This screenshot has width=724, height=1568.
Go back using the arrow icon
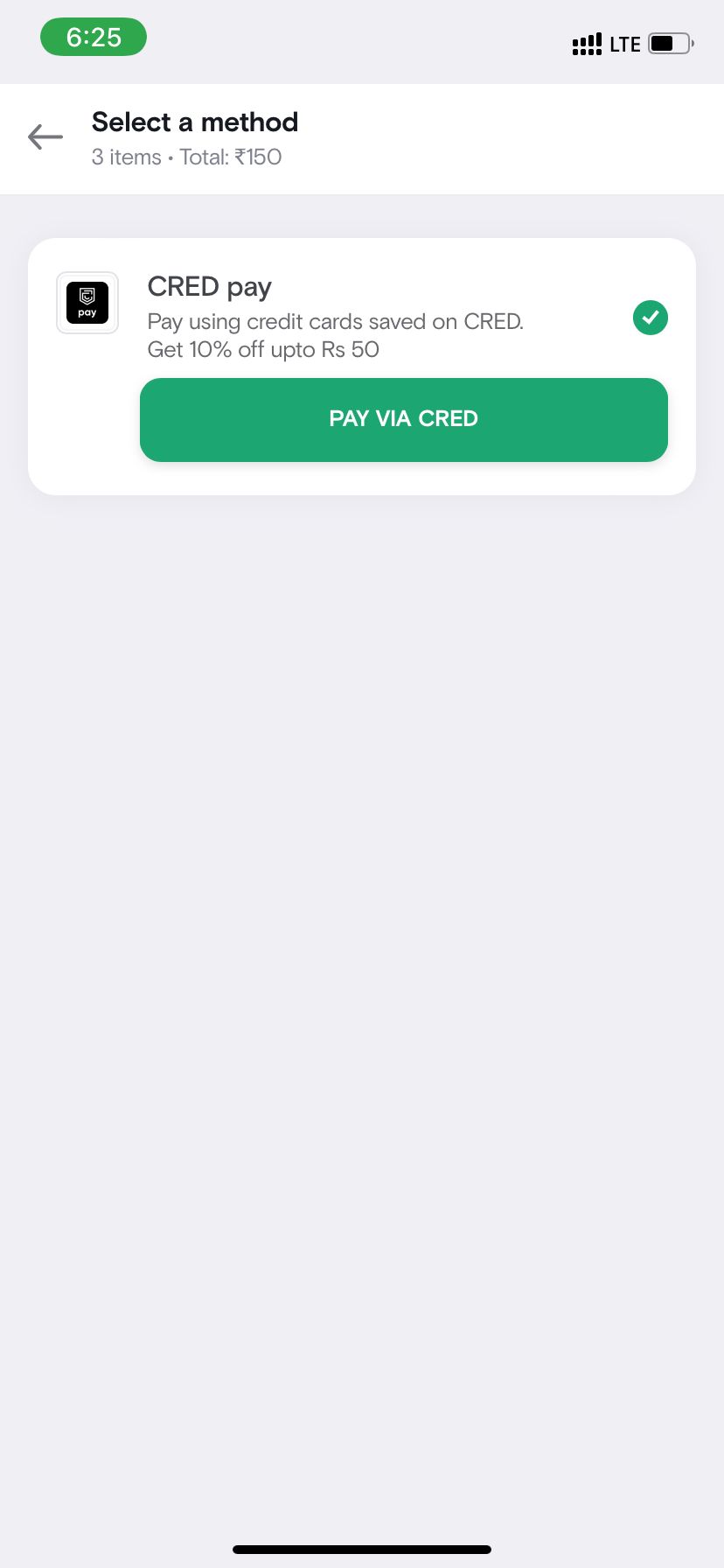point(45,137)
